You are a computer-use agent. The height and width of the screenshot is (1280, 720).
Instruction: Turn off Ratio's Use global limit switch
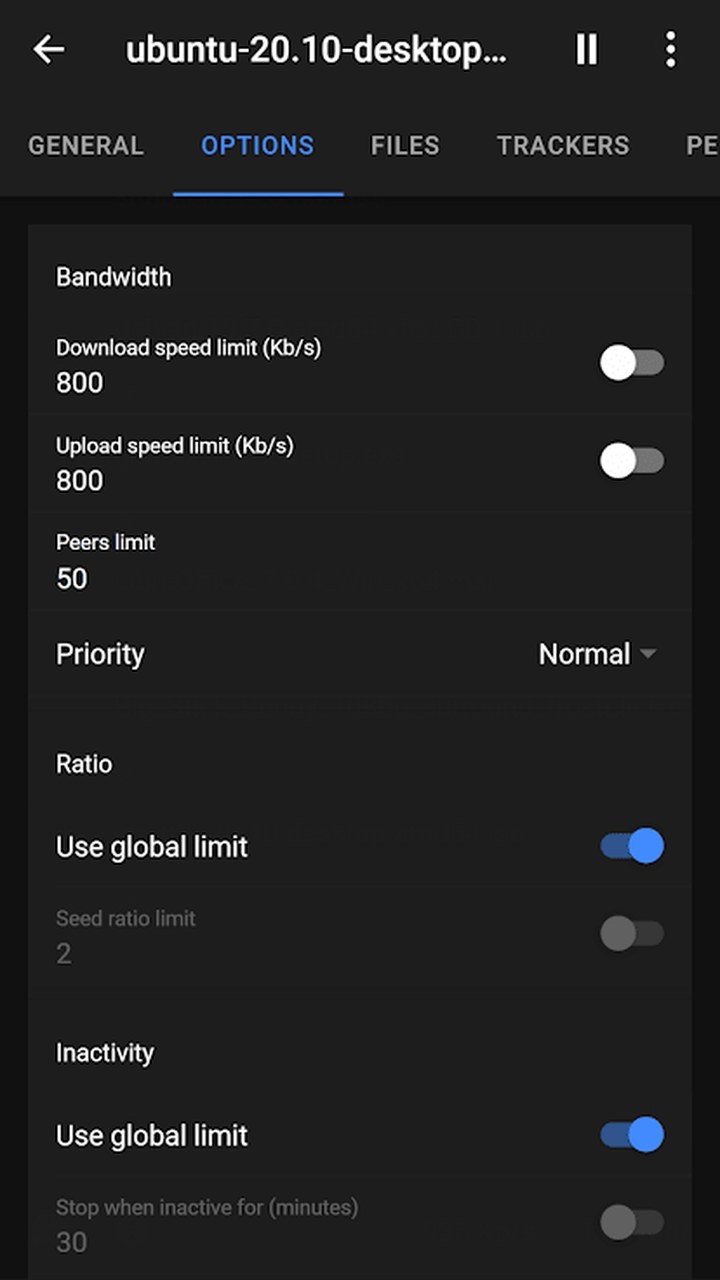coord(632,846)
